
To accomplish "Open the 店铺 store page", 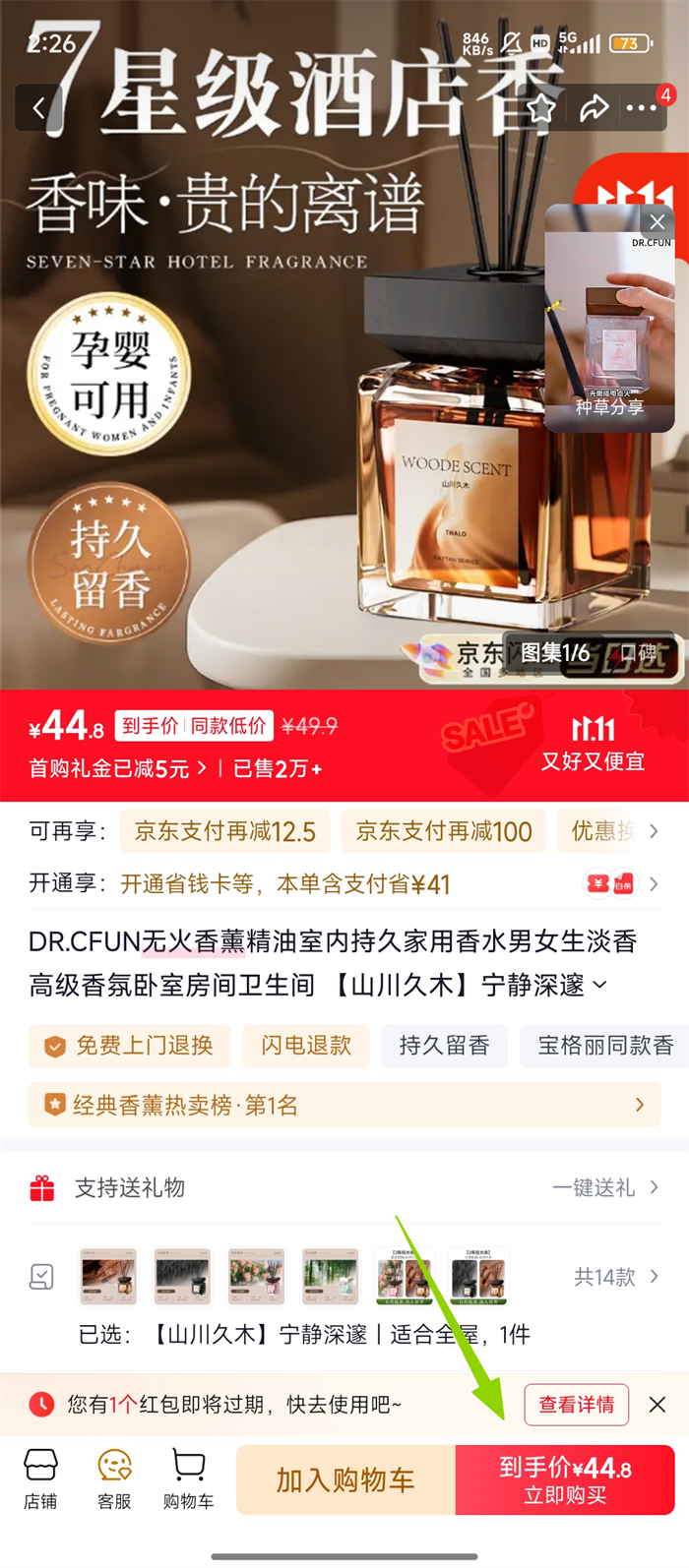I will 40,1479.
